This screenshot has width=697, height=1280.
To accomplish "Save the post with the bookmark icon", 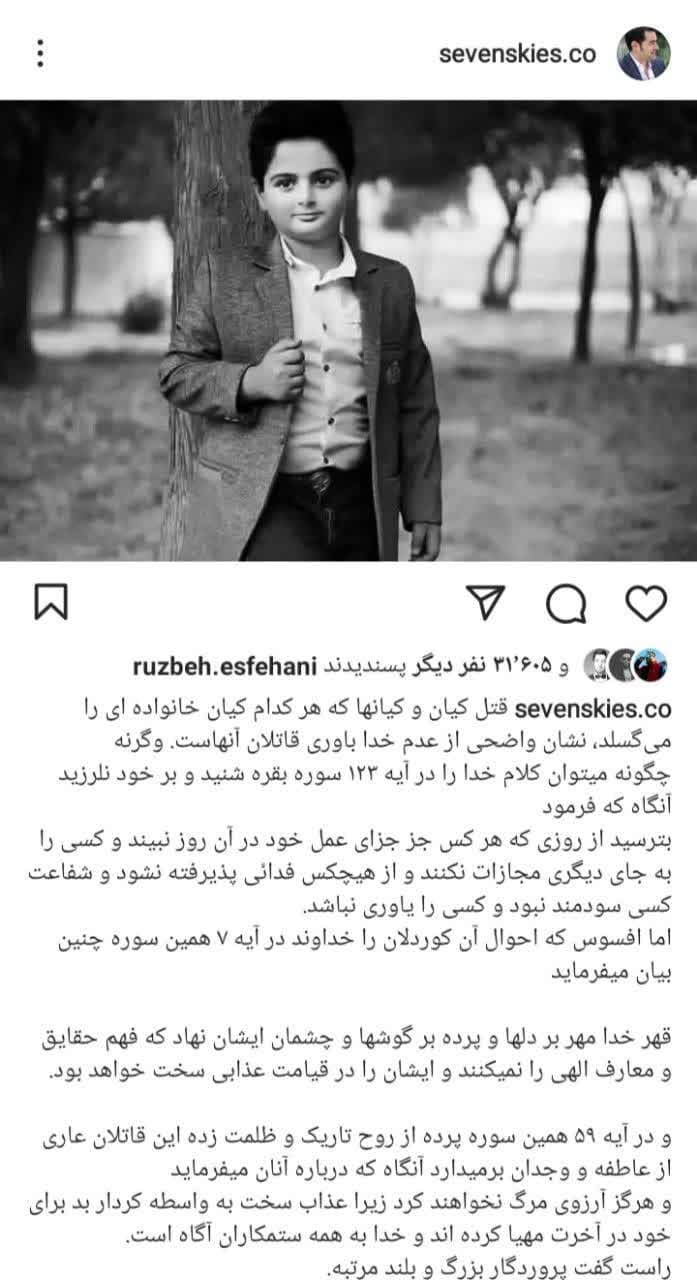I will 52,603.
